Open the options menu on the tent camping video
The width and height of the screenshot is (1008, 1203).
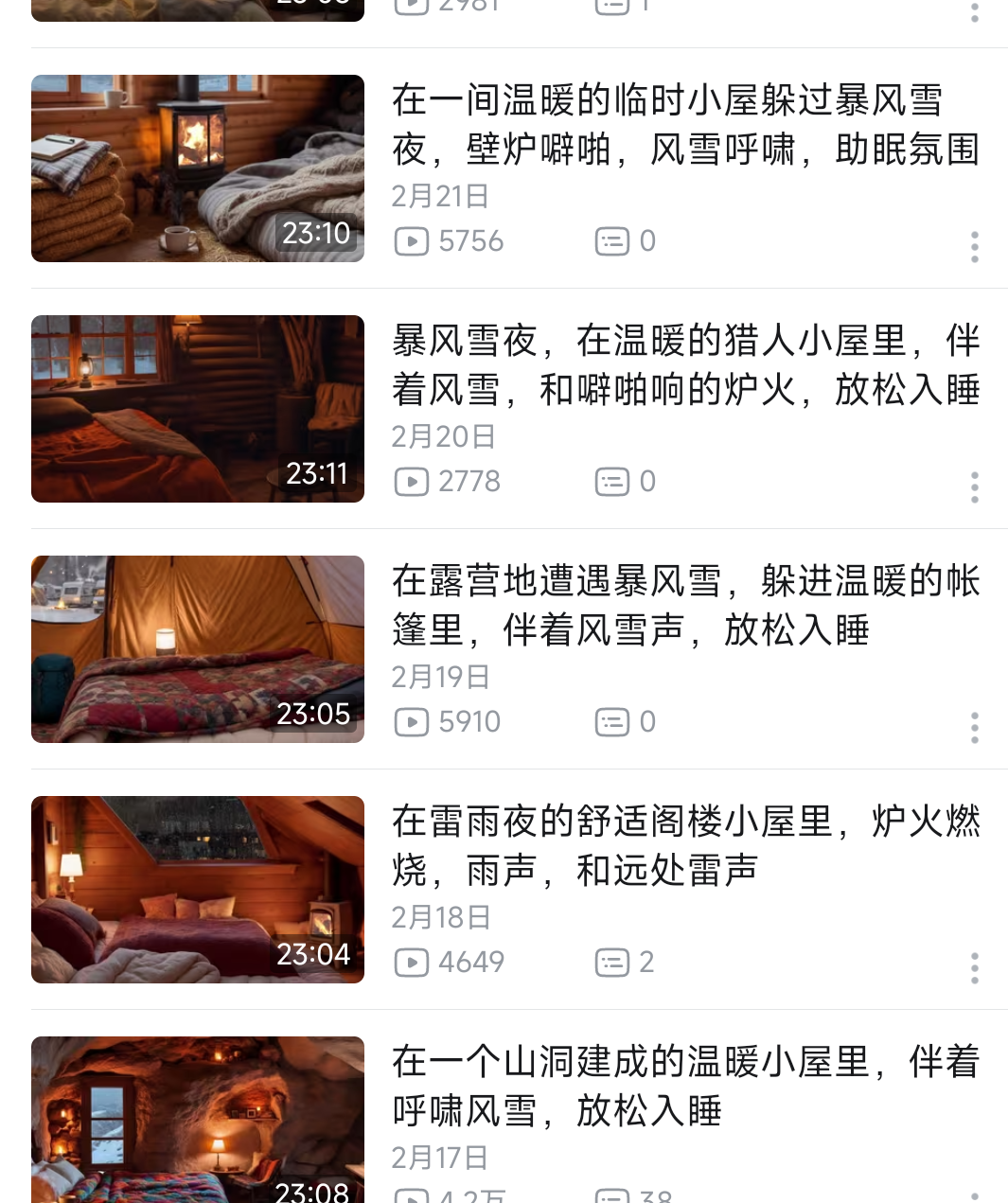tap(973, 727)
